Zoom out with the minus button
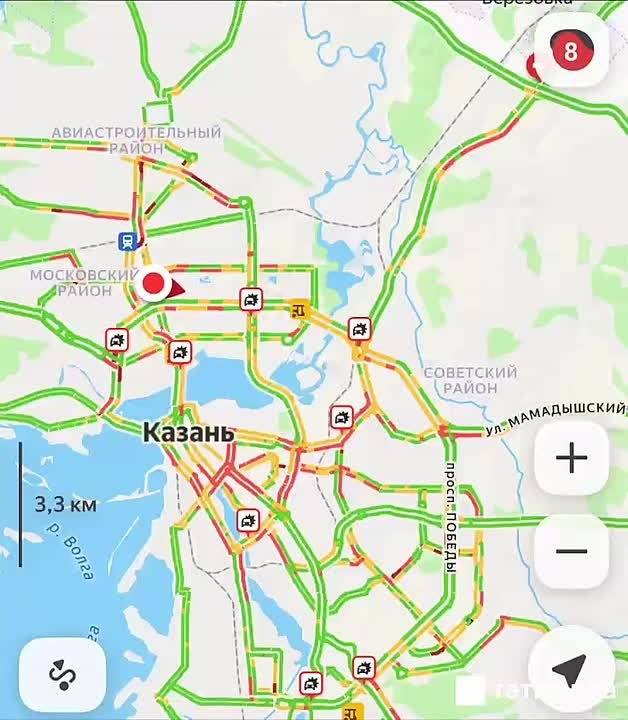Image resolution: width=628 pixels, height=720 pixels. click(571, 551)
